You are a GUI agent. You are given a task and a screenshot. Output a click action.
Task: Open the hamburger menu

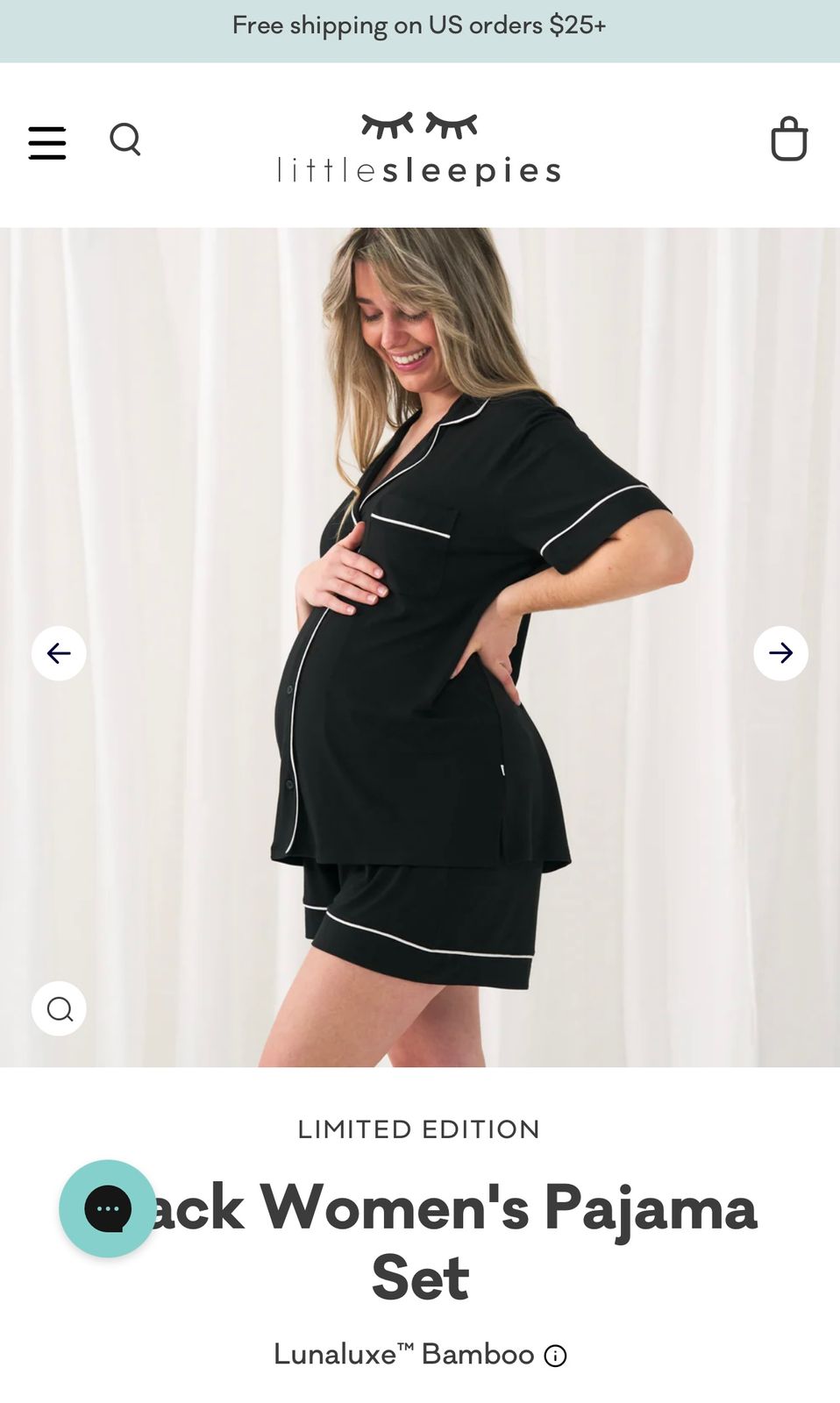pos(47,142)
